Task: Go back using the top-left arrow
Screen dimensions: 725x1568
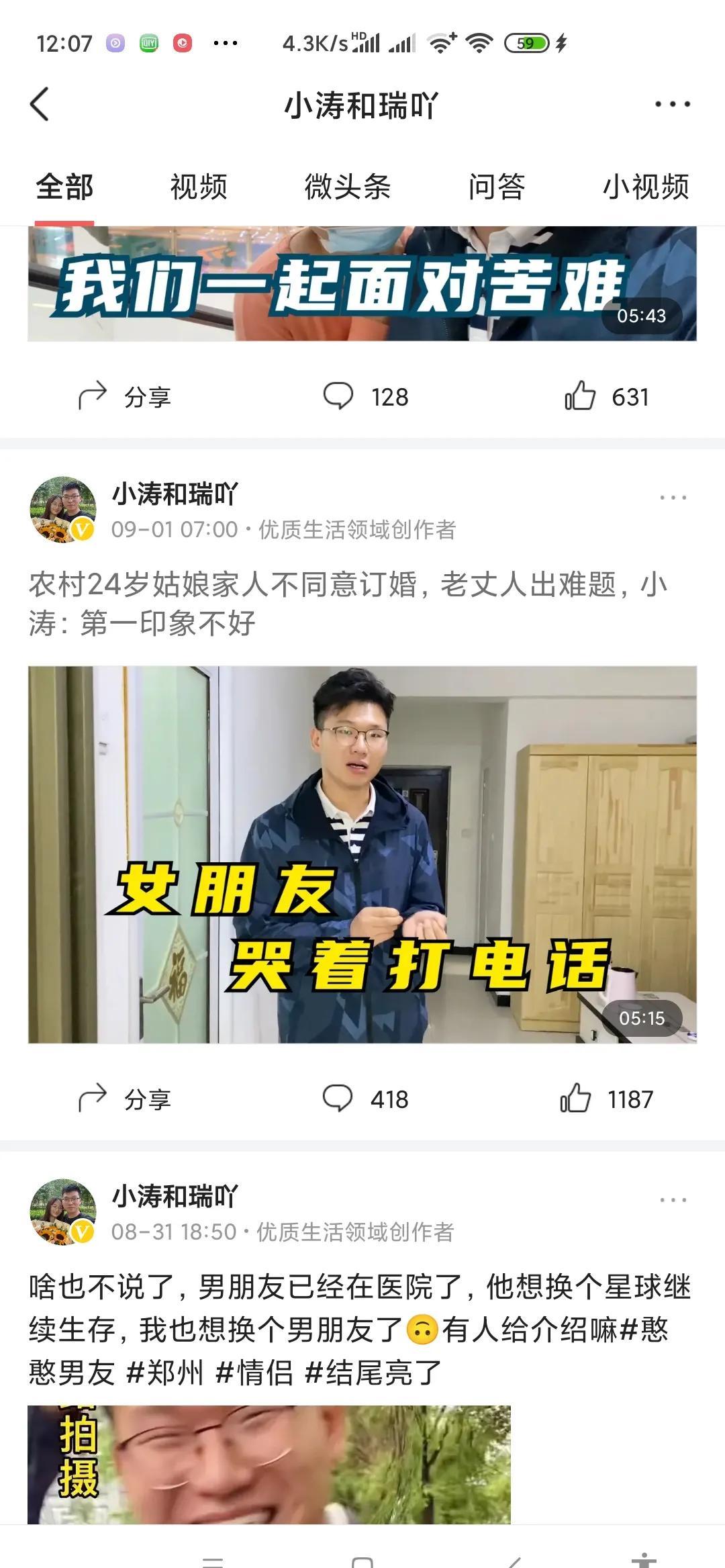Action: (x=40, y=104)
